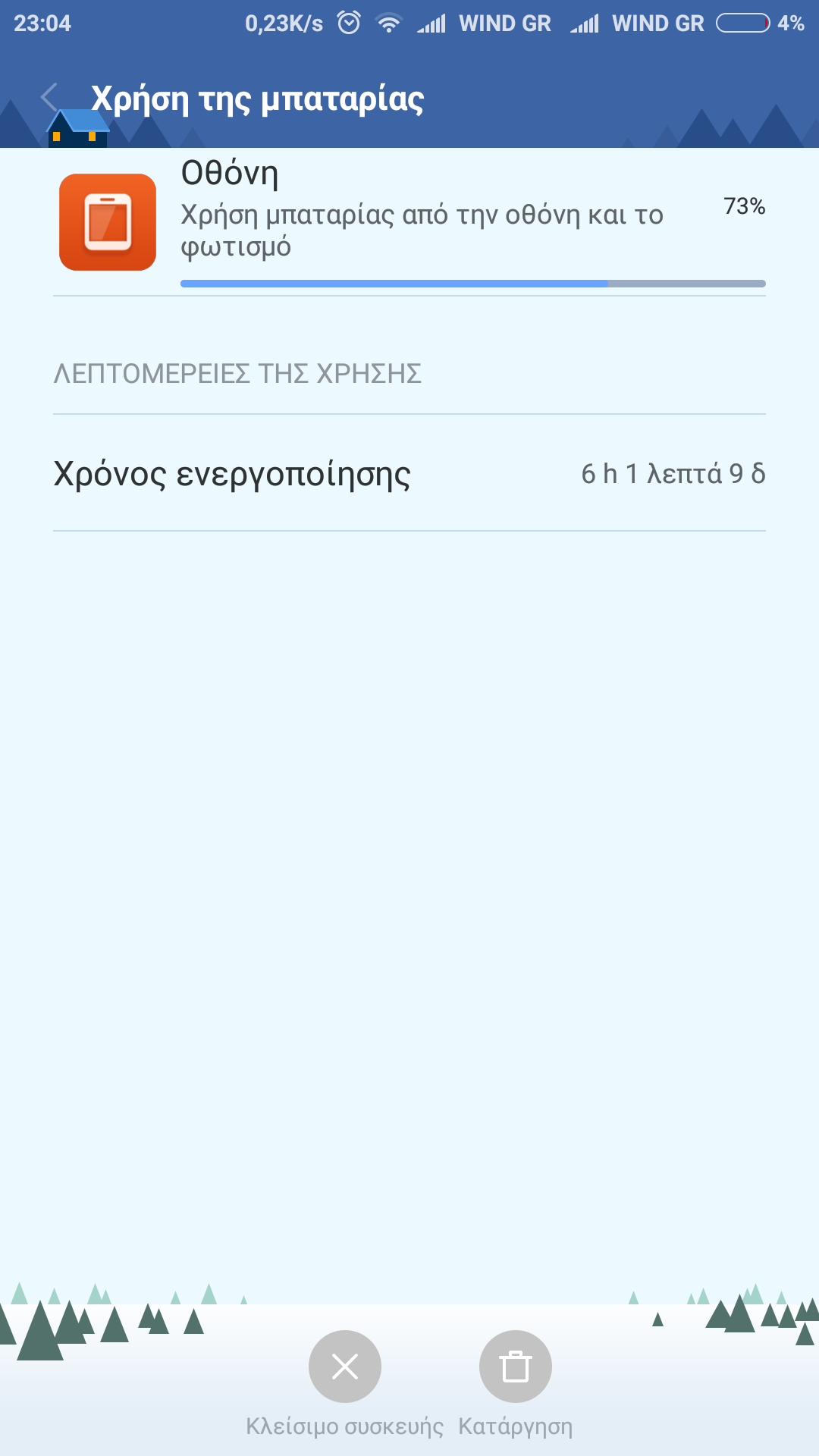Go back from battery usage screen
The height and width of the screenshot is (1456, 819).
(x=50, y=98)
